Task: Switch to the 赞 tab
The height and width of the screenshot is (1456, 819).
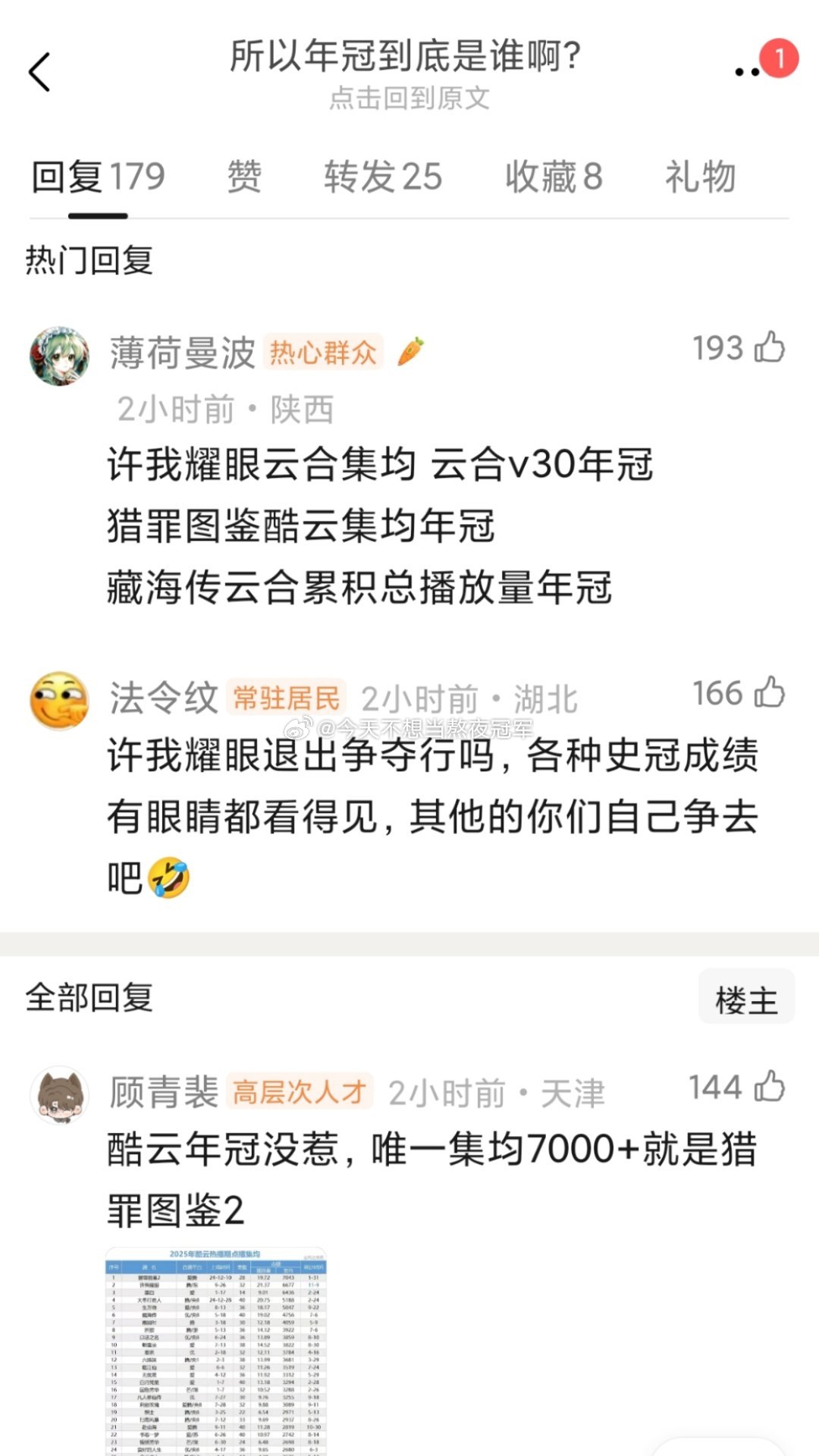Action: [x=244, y=177]
